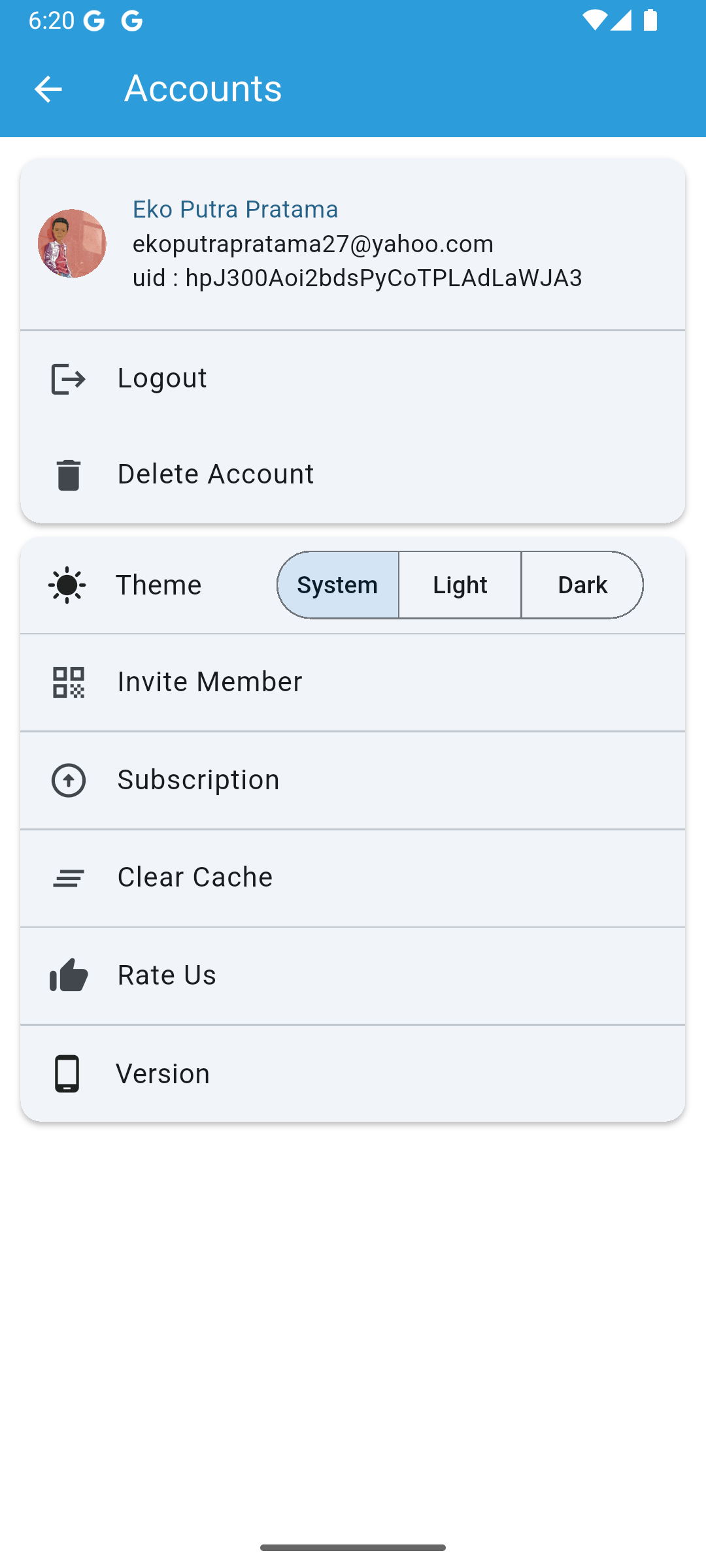
Task: Click the trash icon beside Delete Account
Action: (x=67, y=474)
